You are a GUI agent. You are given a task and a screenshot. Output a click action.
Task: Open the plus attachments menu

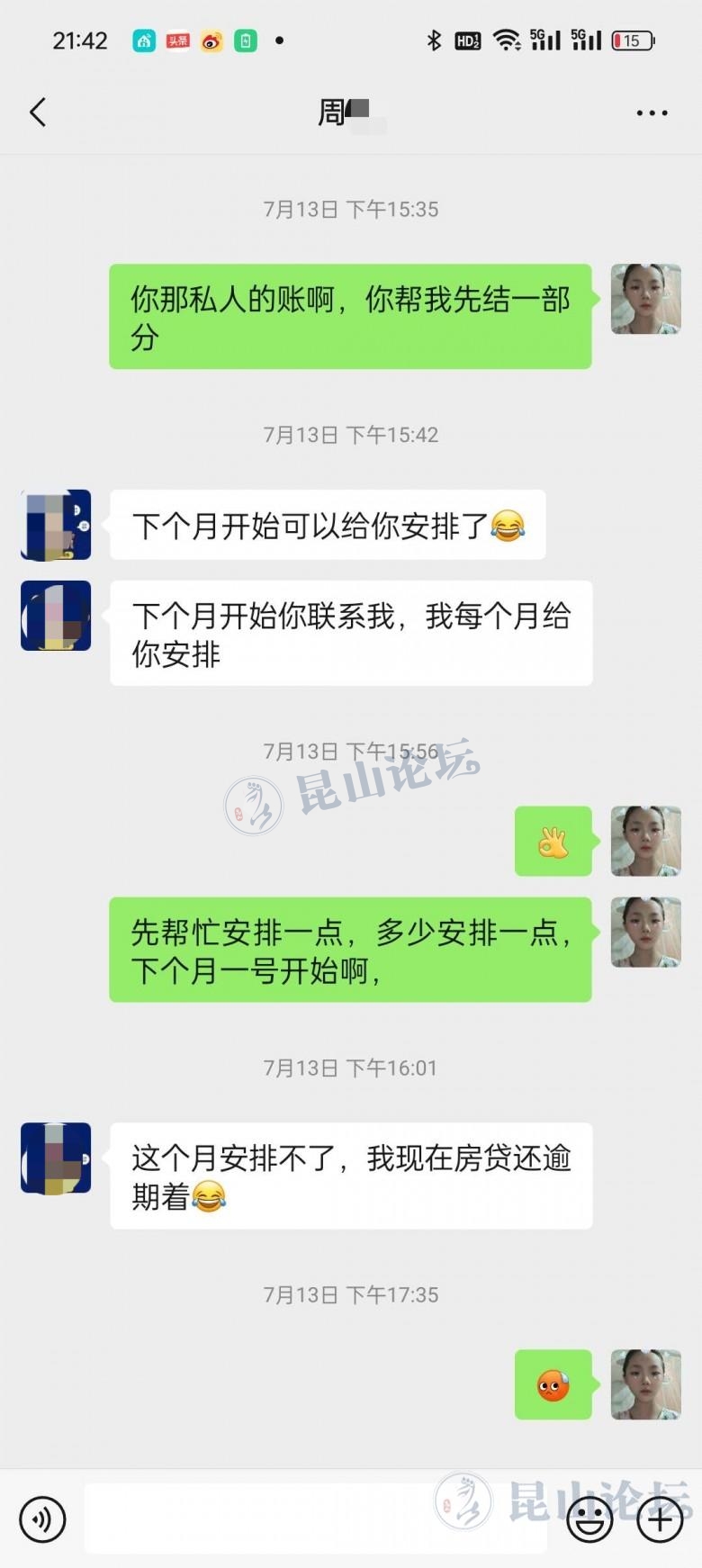coord(660,1519)
